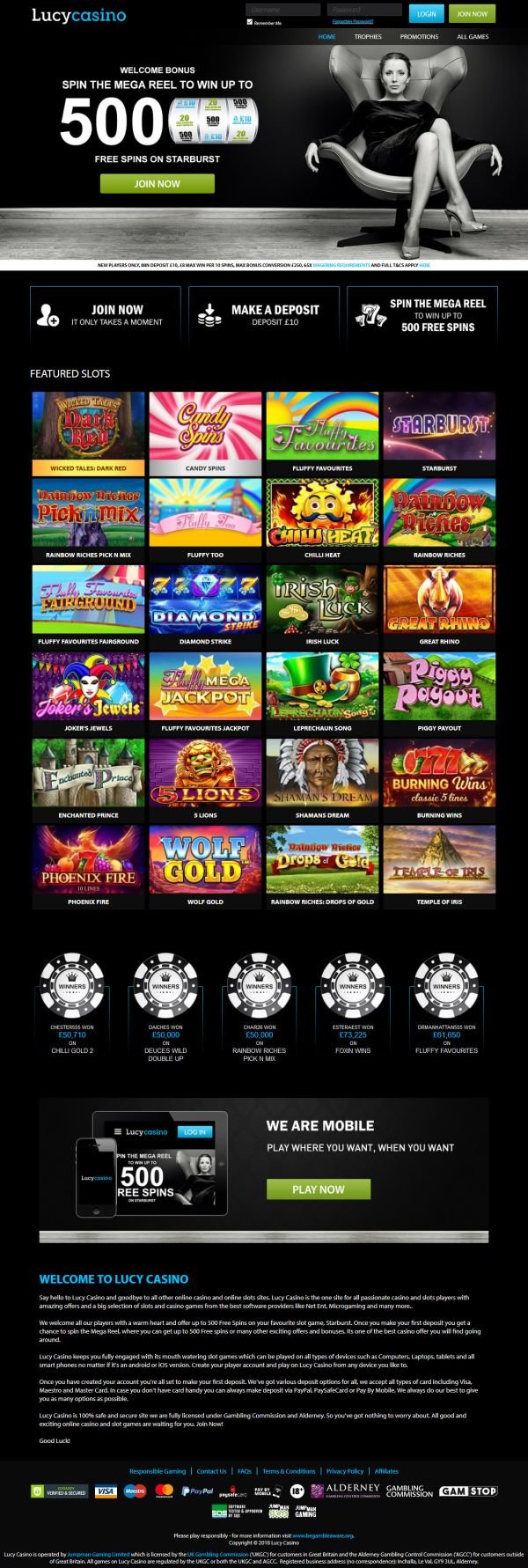Open the Make a Deposit card
Screen dimensions: 528x1568
tap(264, 316)
